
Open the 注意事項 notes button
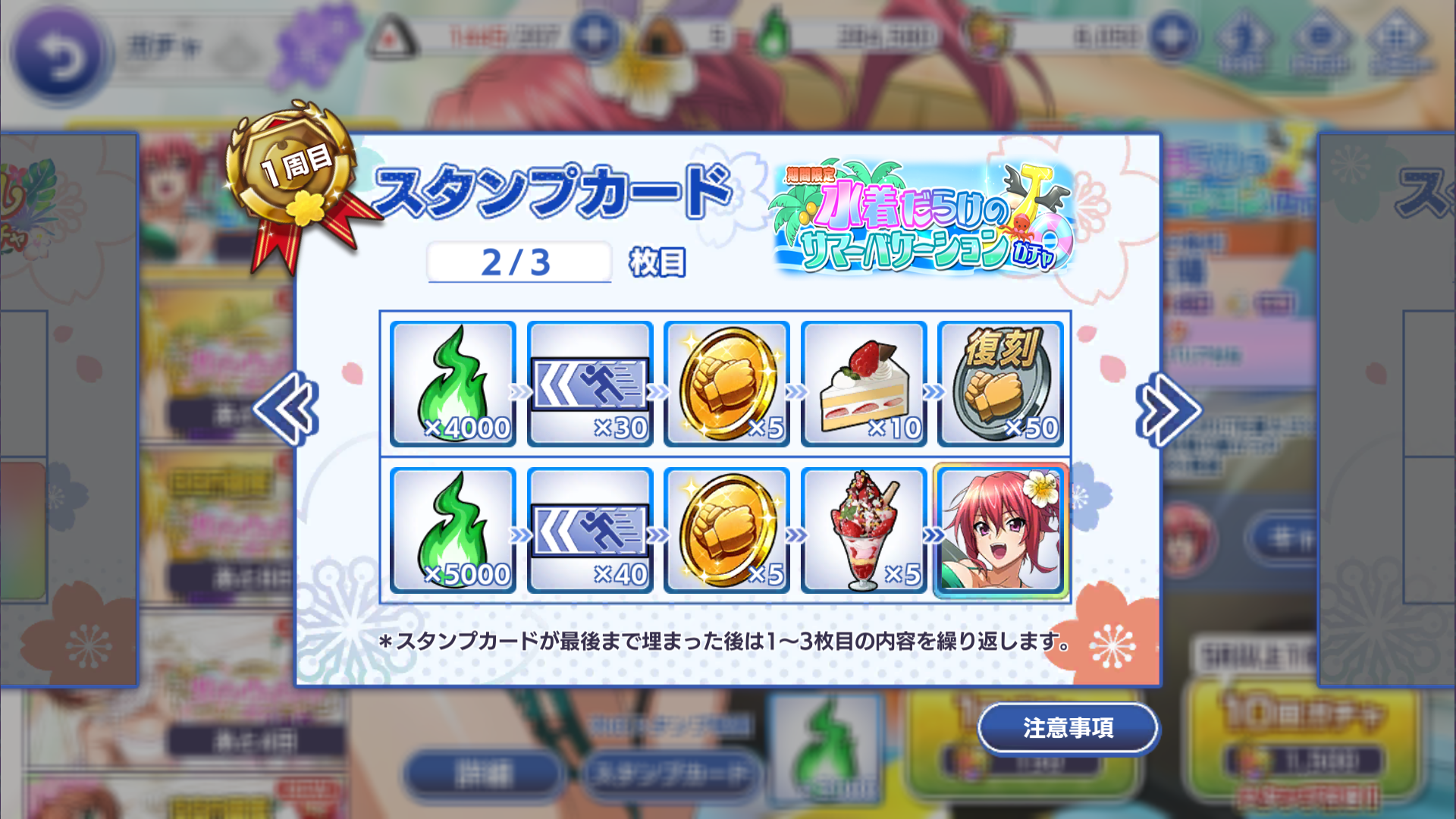point(1067,729)
